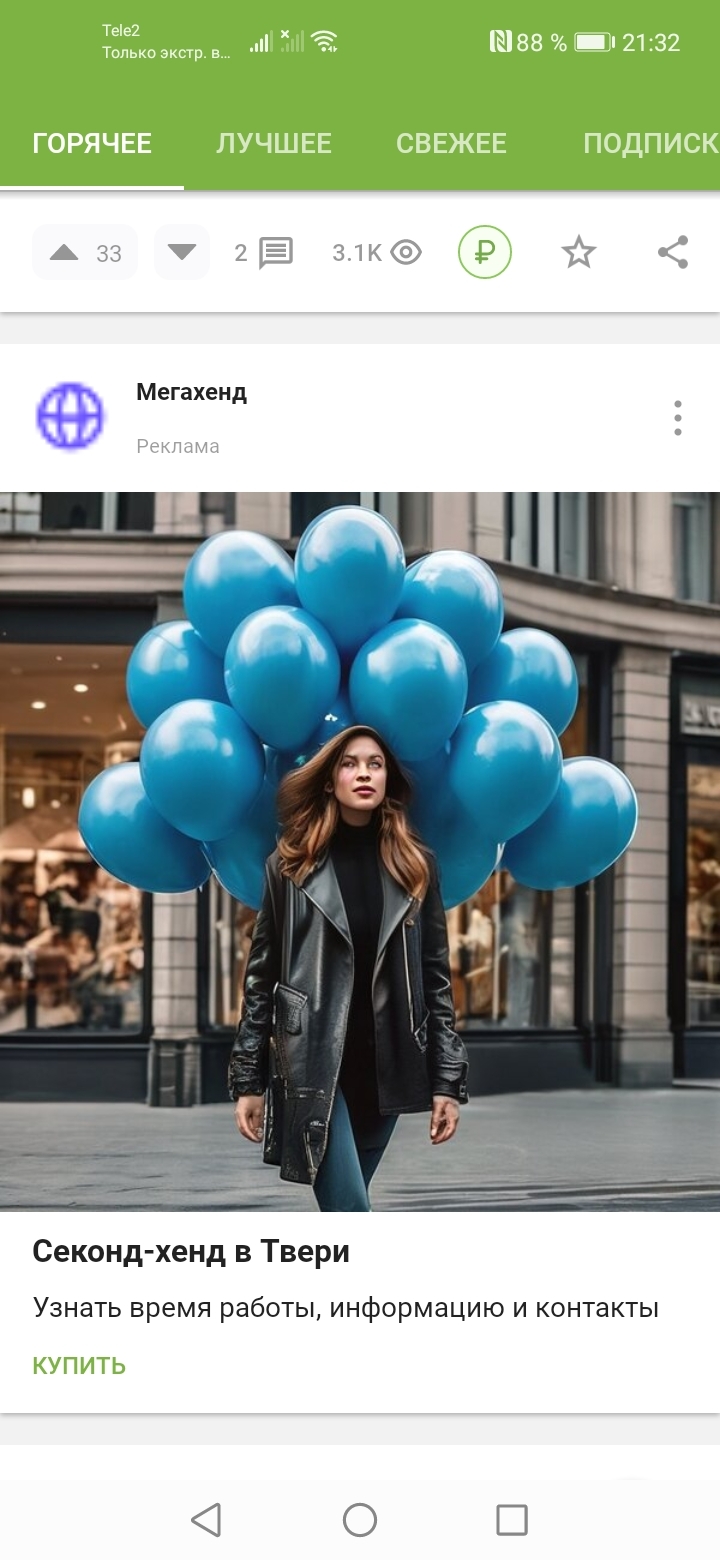Viewport: 720px width, 1560px height.
Task: Open recent apps from navigation bar
Action: click(x=512, y=1520)
